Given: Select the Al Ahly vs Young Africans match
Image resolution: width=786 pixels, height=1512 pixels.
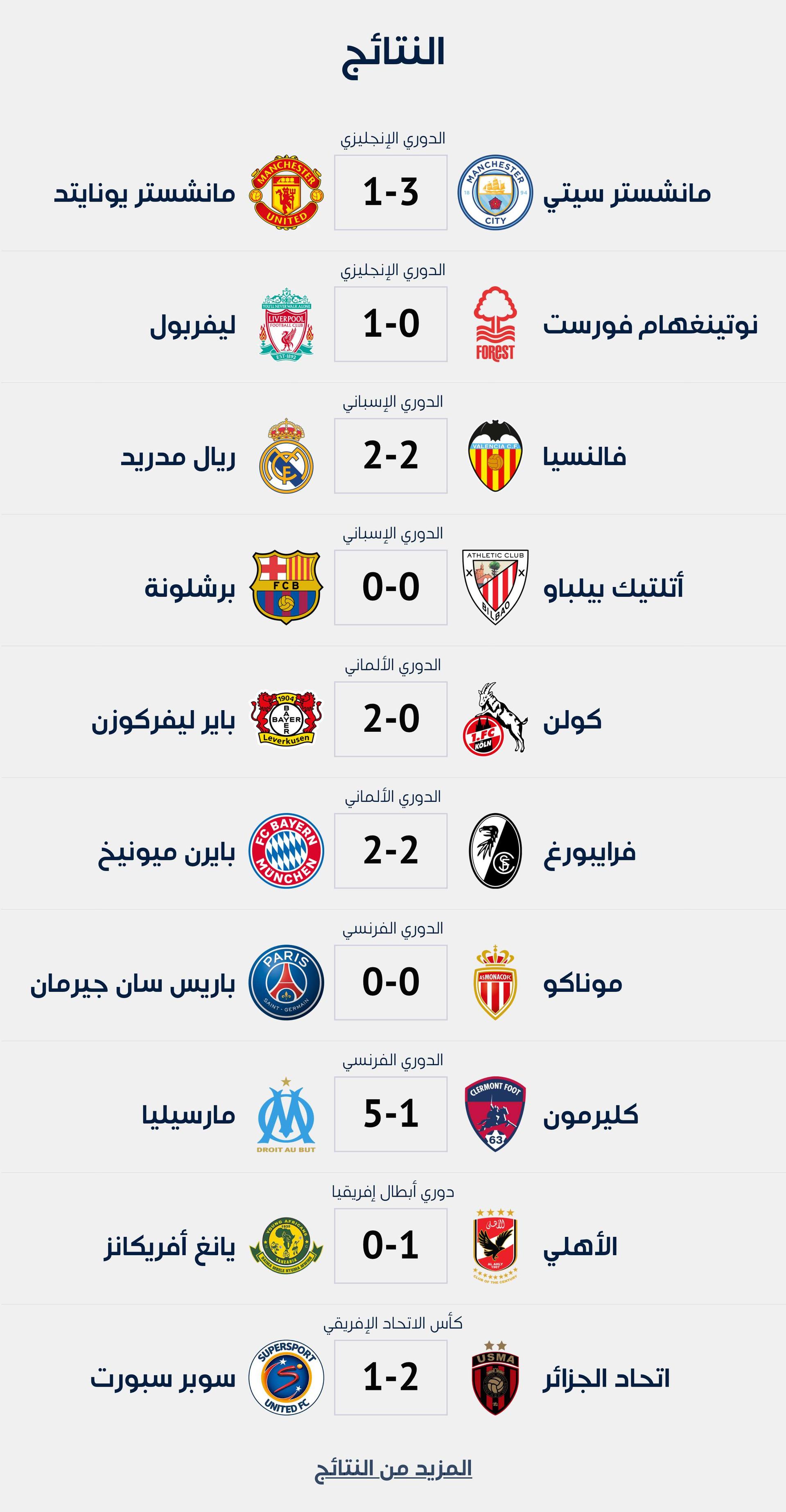Looking at the screenshot, I should coord(391,1245).
